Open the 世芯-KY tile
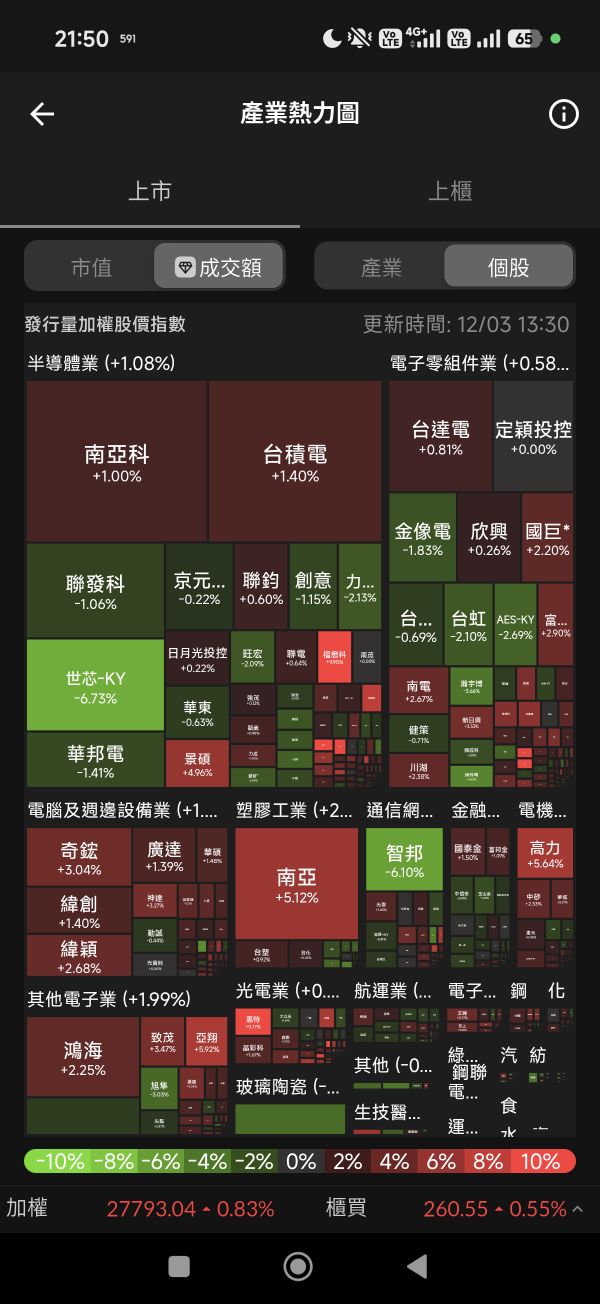Image resolution: width=600 pixels, height=1304 pixels. point(95,685)
